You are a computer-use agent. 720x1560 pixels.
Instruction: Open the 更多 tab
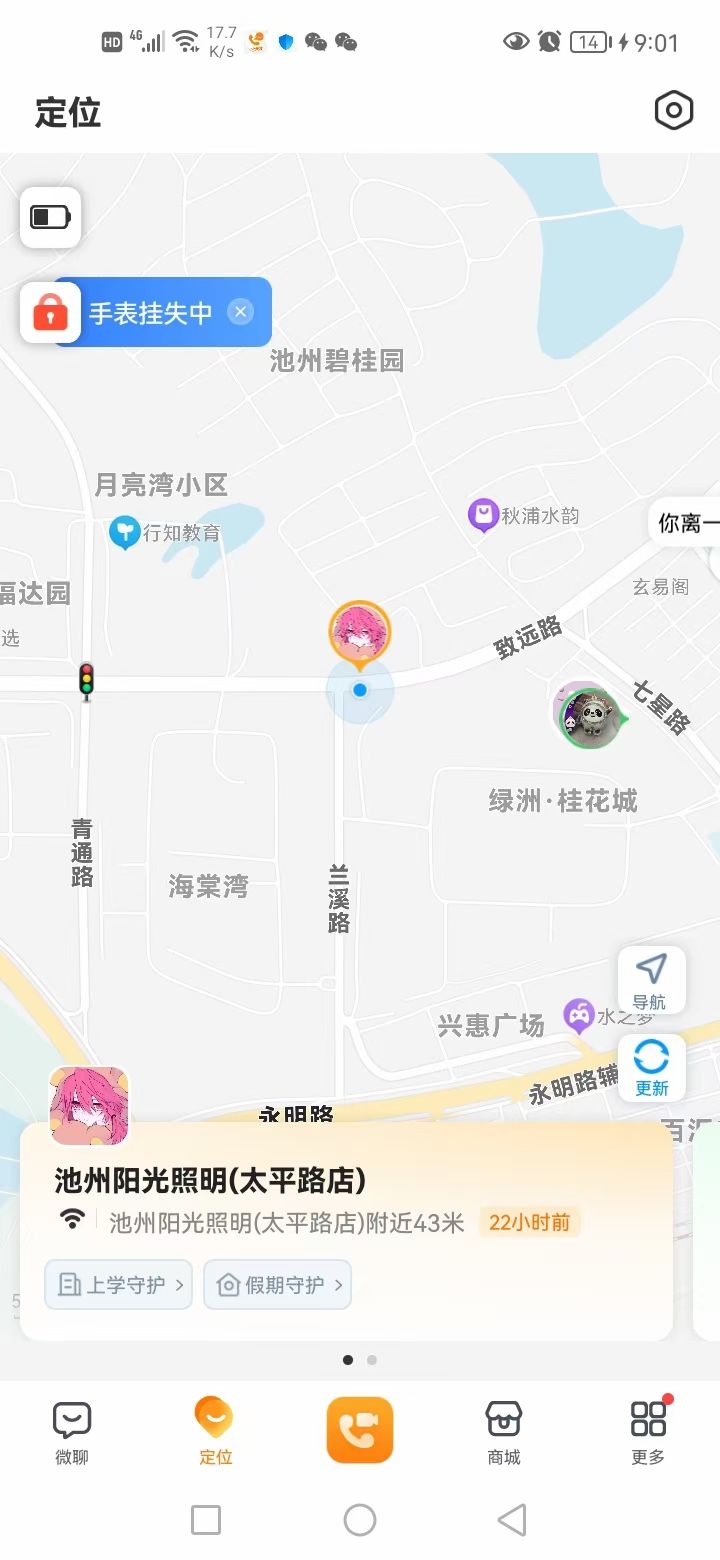pos(648,1431)
